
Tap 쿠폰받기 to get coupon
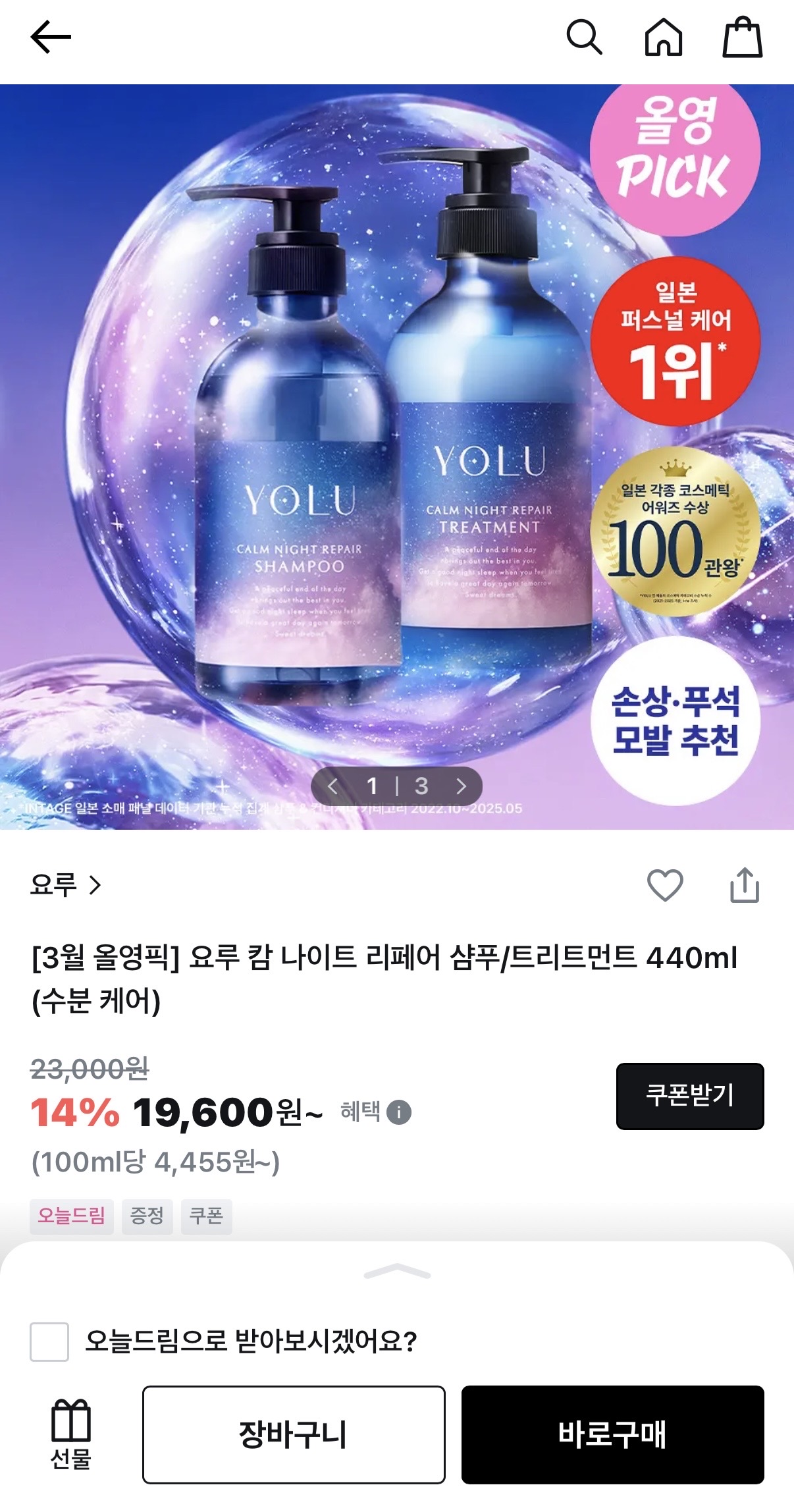coord(689,1096)
